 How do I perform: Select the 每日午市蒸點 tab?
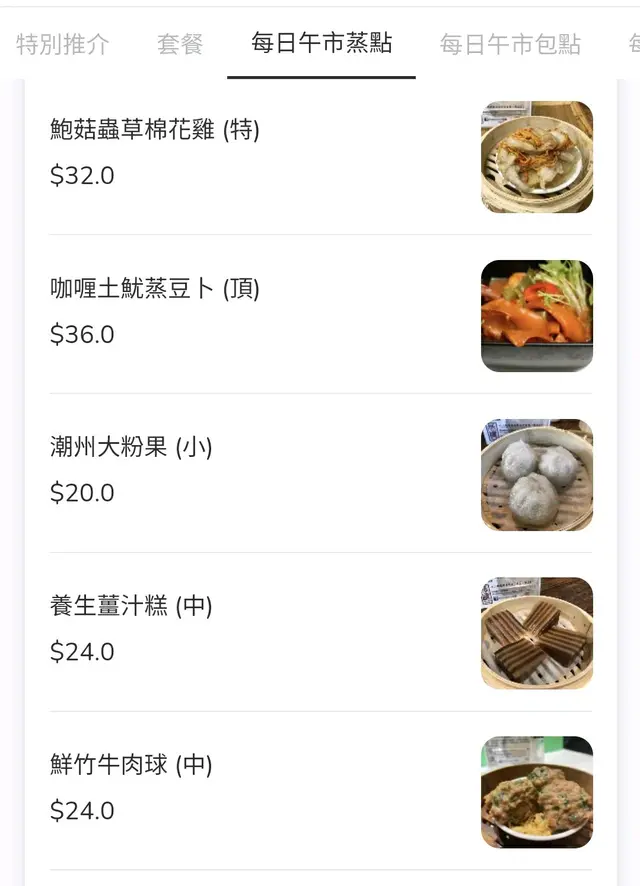coord(321,44)
